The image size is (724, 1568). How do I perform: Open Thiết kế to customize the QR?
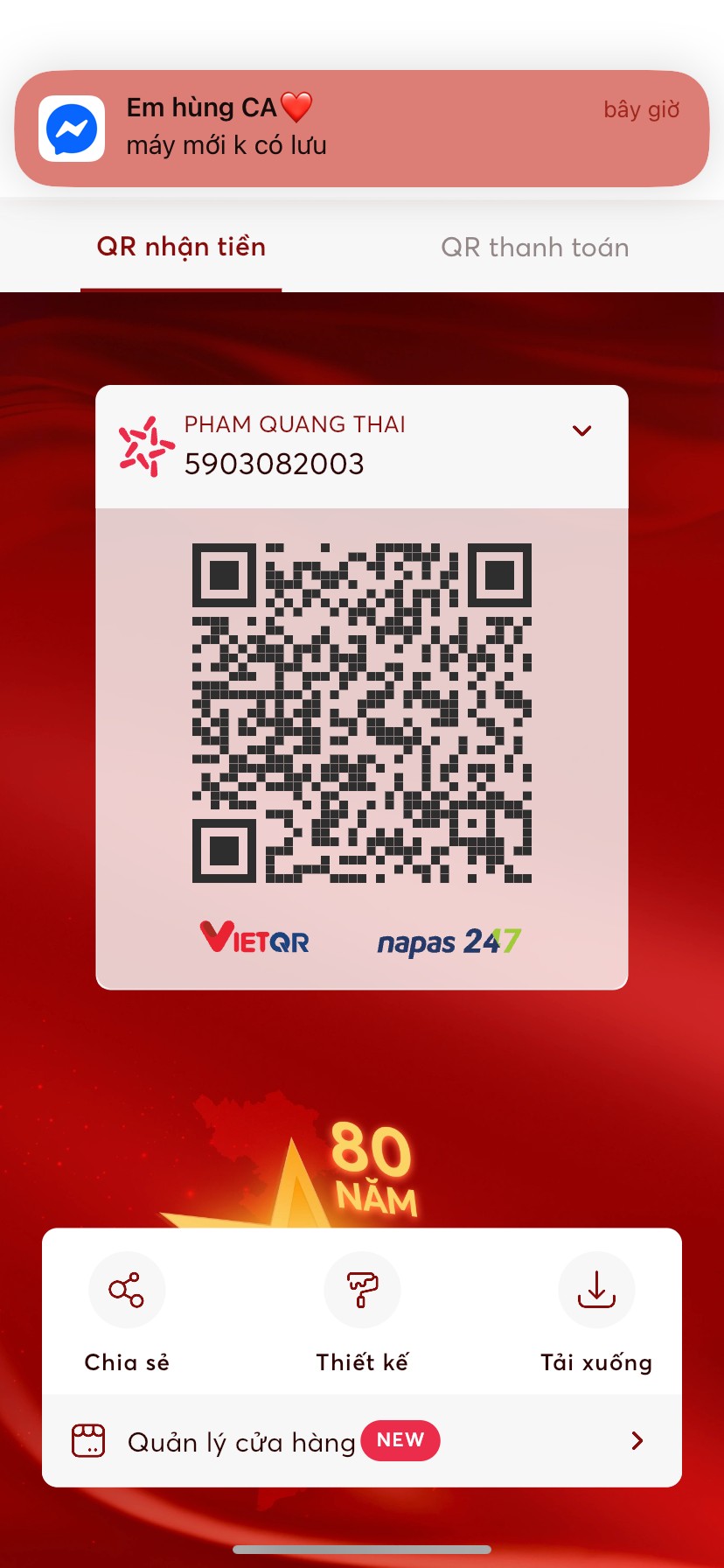pos(362,1312)
